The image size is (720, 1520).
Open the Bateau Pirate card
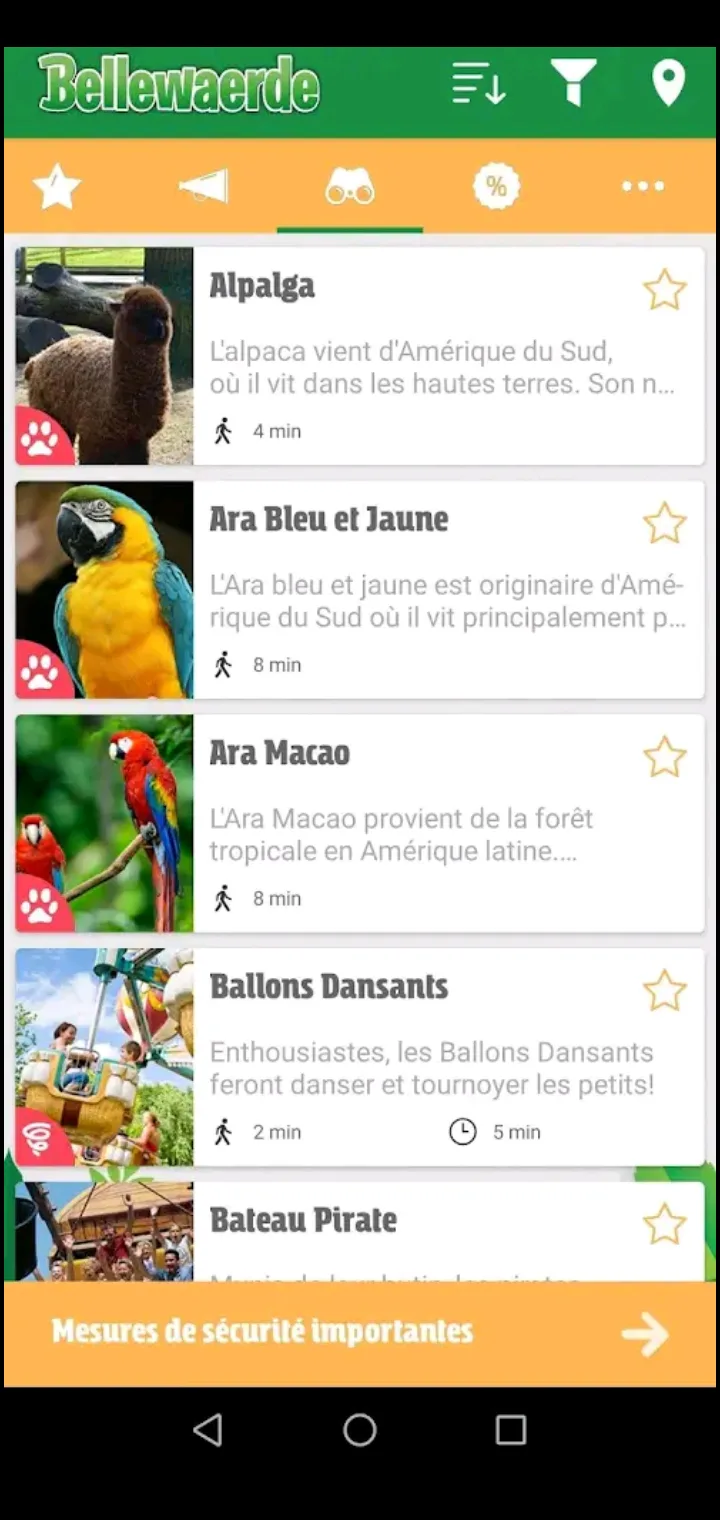tap(400, 1231)
